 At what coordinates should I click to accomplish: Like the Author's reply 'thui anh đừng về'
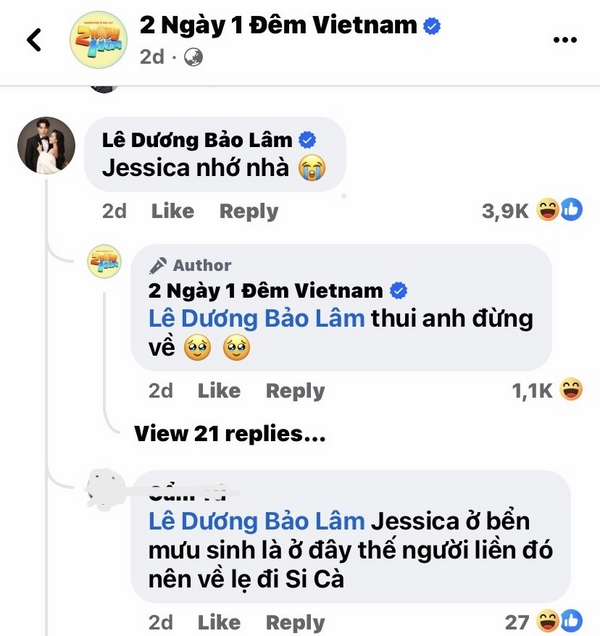[218, 391]
